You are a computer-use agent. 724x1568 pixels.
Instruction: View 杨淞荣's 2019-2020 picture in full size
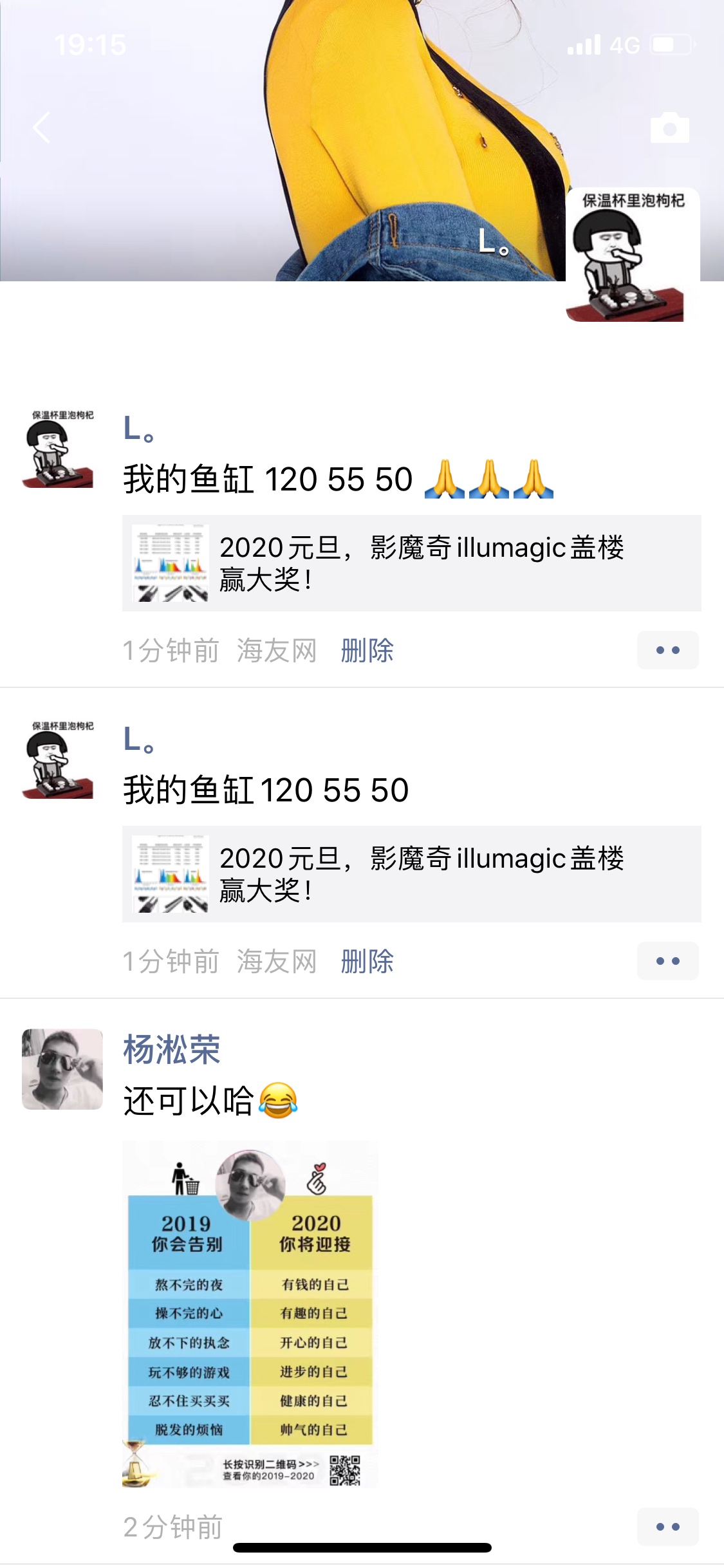click(x=249, y=1314)
